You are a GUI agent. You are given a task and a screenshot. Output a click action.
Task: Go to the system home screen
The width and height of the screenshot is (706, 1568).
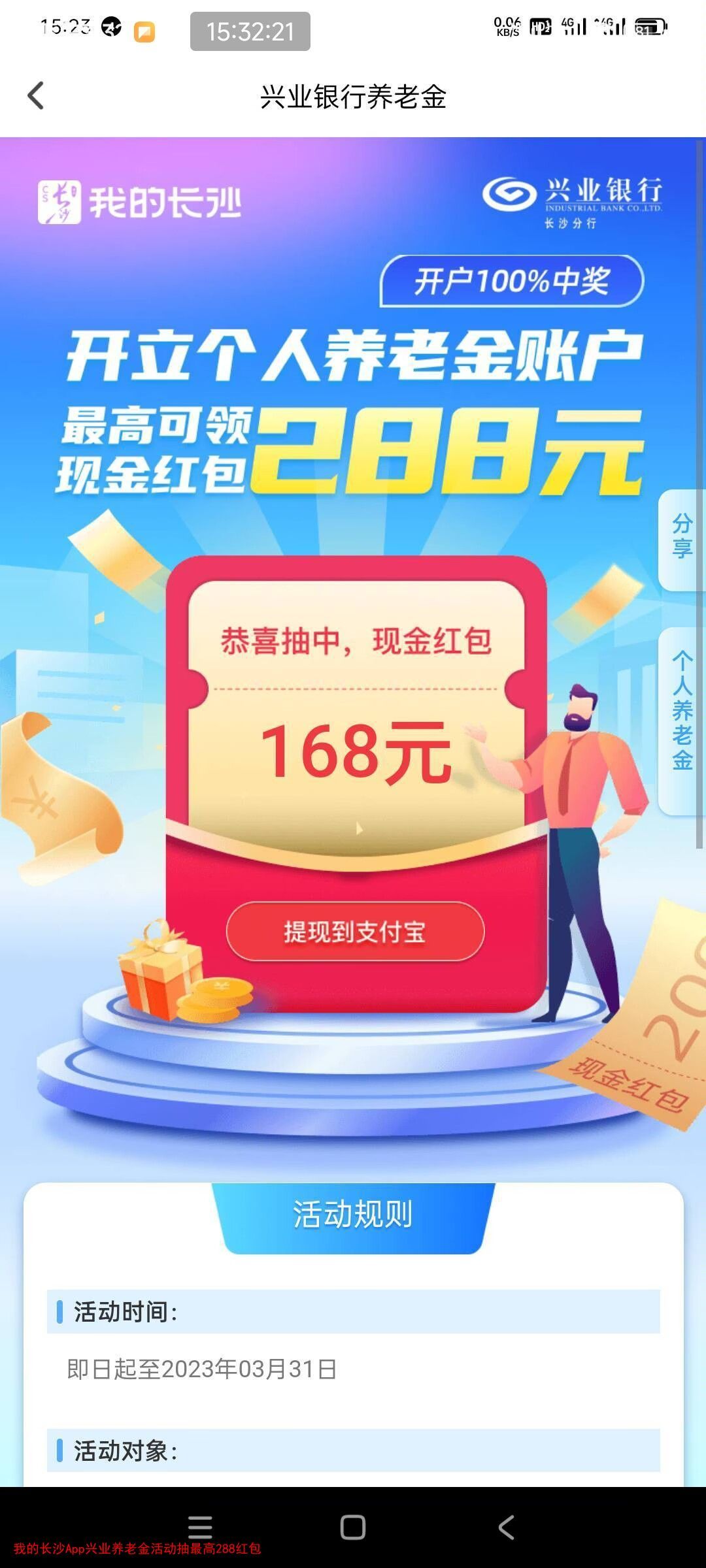pyautogui.click(x=353, y=1527)
